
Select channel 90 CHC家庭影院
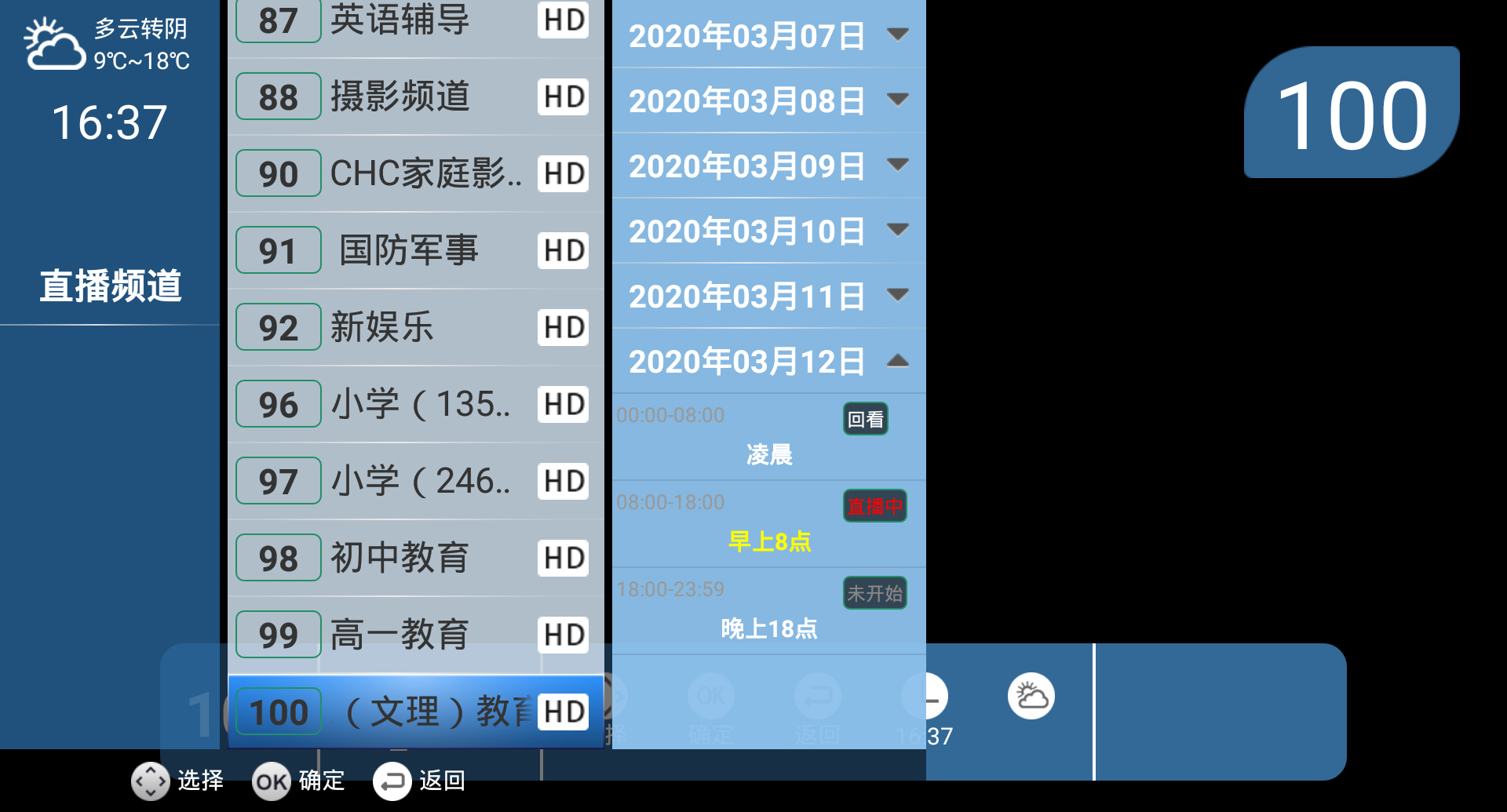coord(414,173)
